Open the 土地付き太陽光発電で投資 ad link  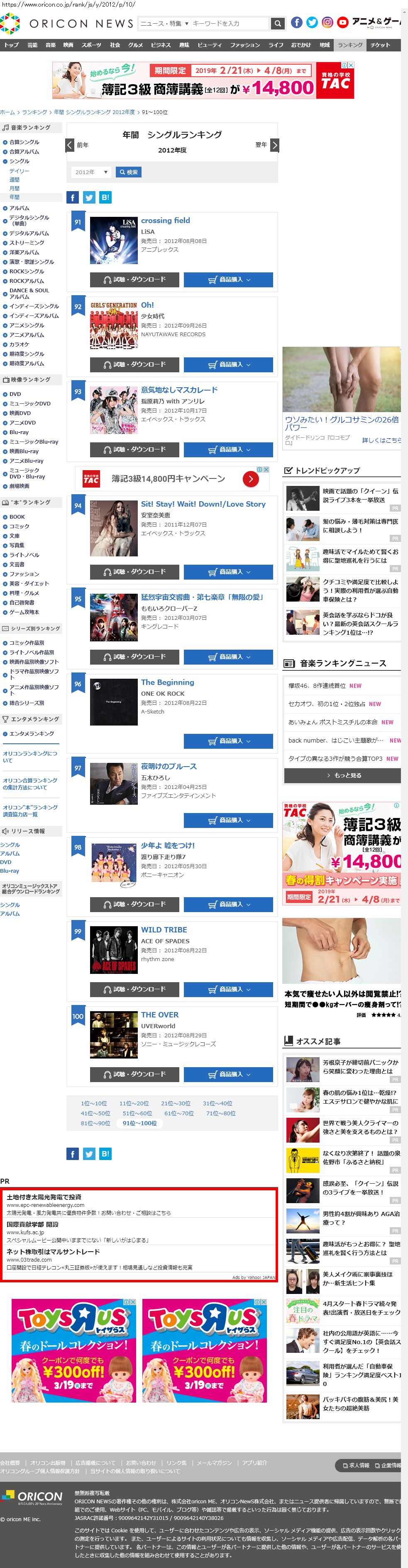pyautogui.click(x=44, y=1197)
